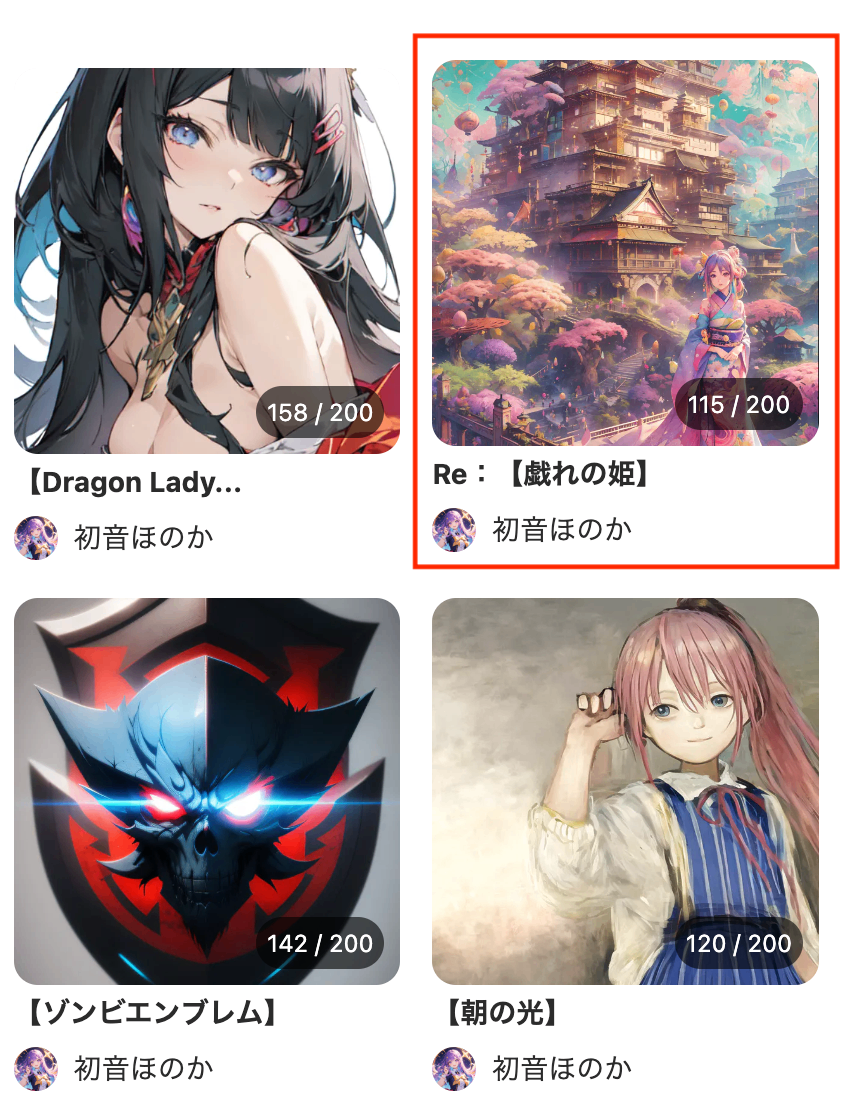This screenshot has width=859, height=1106.
Task: Open the 【ゾンビエンブレム】 skull emblem card
Action: pyautogui.click(x=207, y=790)
